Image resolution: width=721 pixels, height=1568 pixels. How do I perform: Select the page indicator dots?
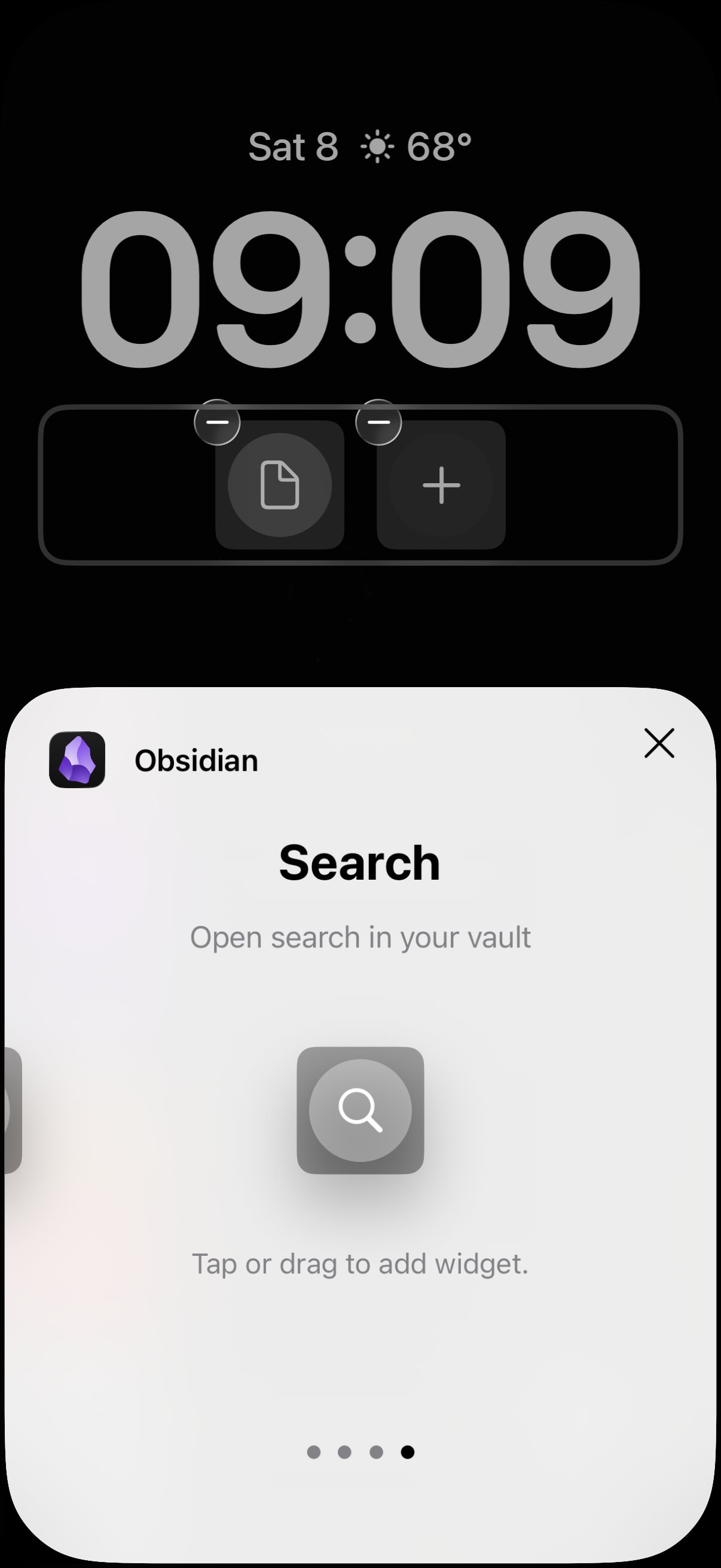pyautogui.click(x=360, y=1452)
